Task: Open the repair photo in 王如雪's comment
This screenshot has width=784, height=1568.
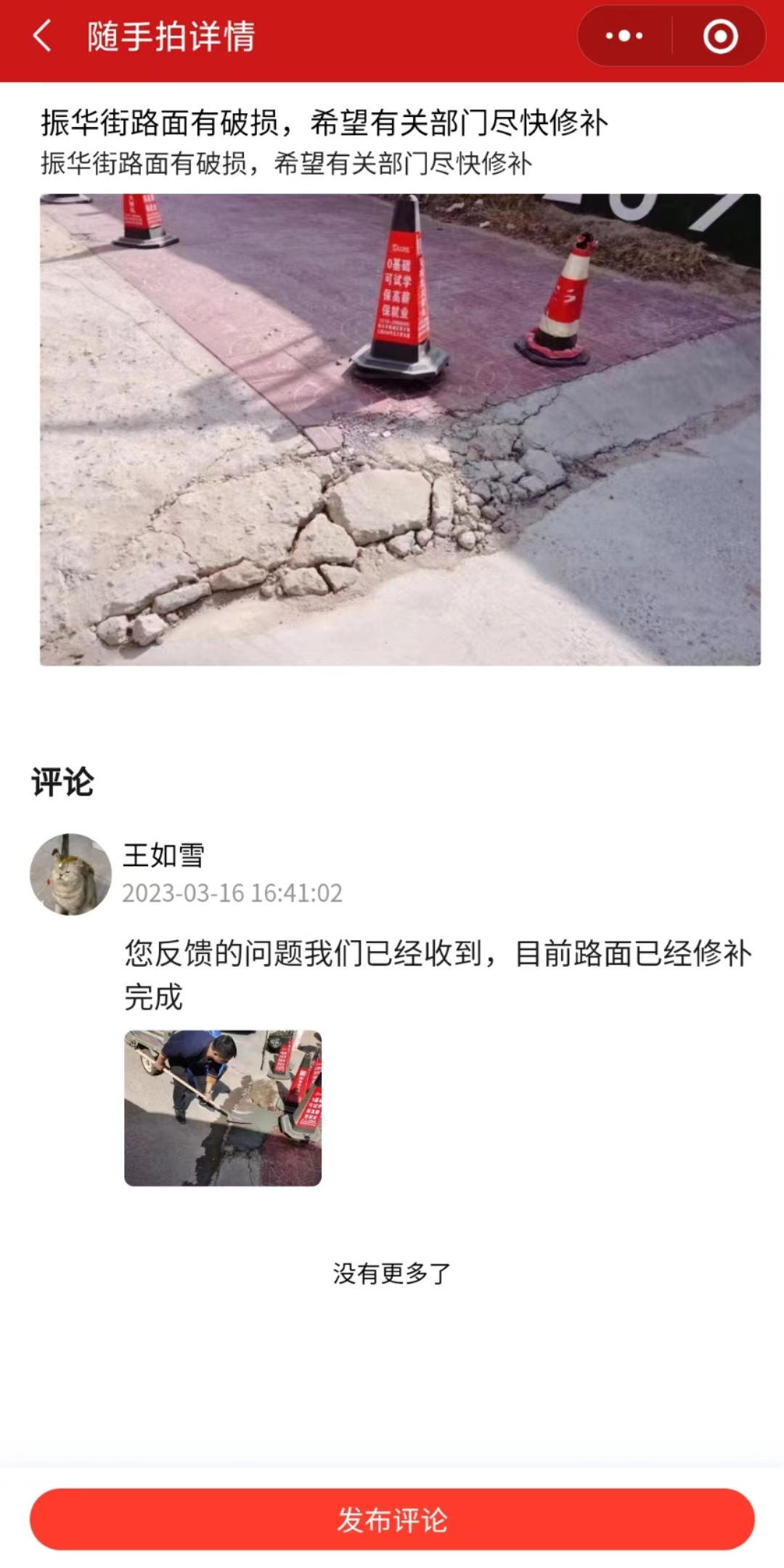Action: 223,1108
